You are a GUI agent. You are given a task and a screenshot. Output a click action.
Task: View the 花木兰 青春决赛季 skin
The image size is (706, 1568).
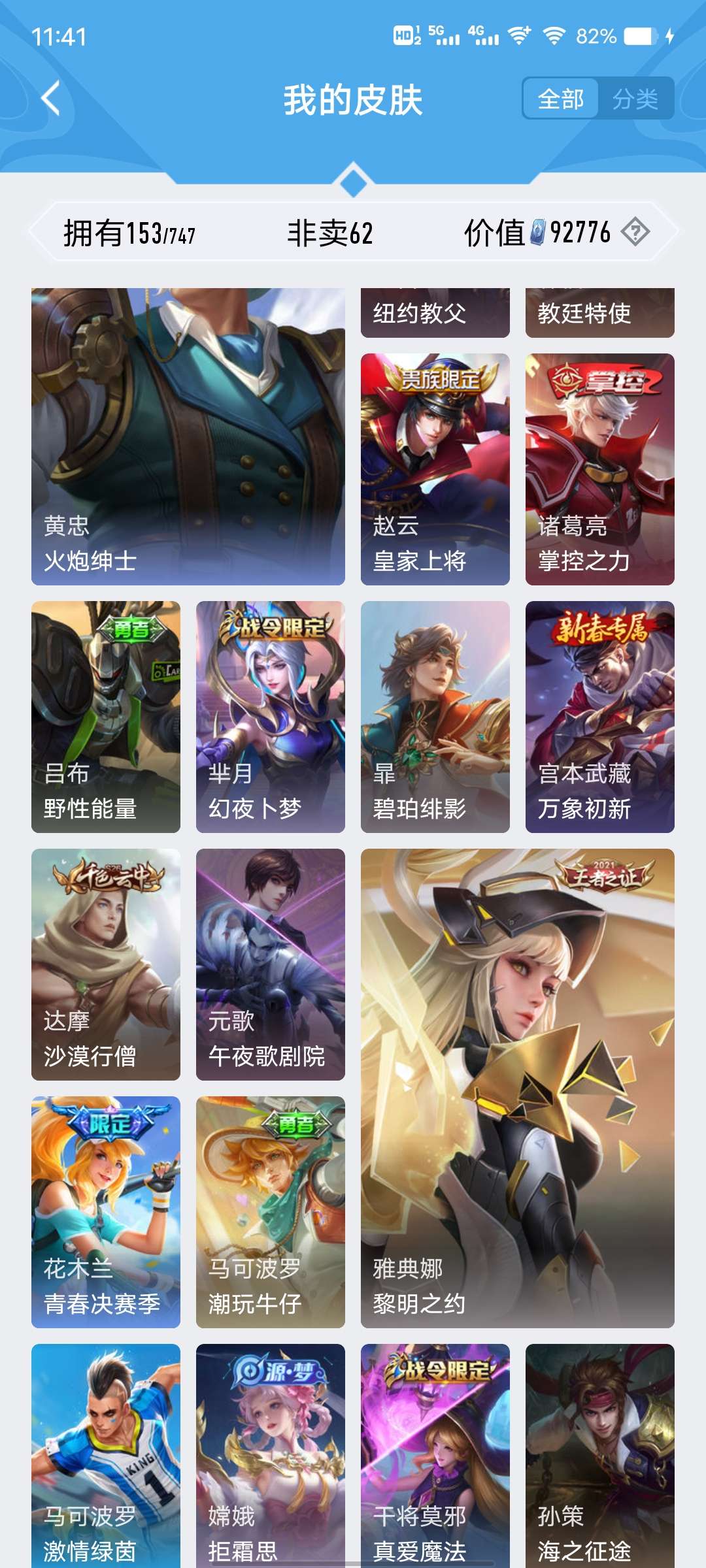pyautogui.click(x=106, y=1212)
